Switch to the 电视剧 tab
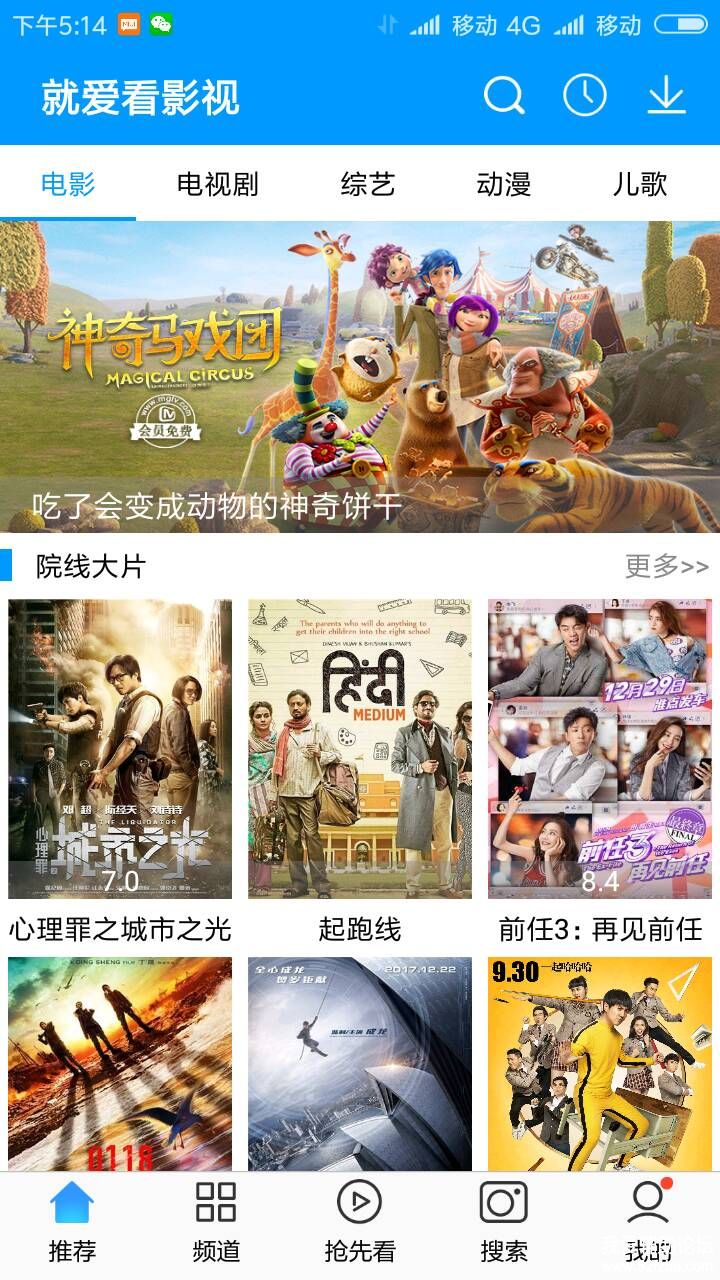The width and height of the screenshot is (720, 1280). (217, 184)
